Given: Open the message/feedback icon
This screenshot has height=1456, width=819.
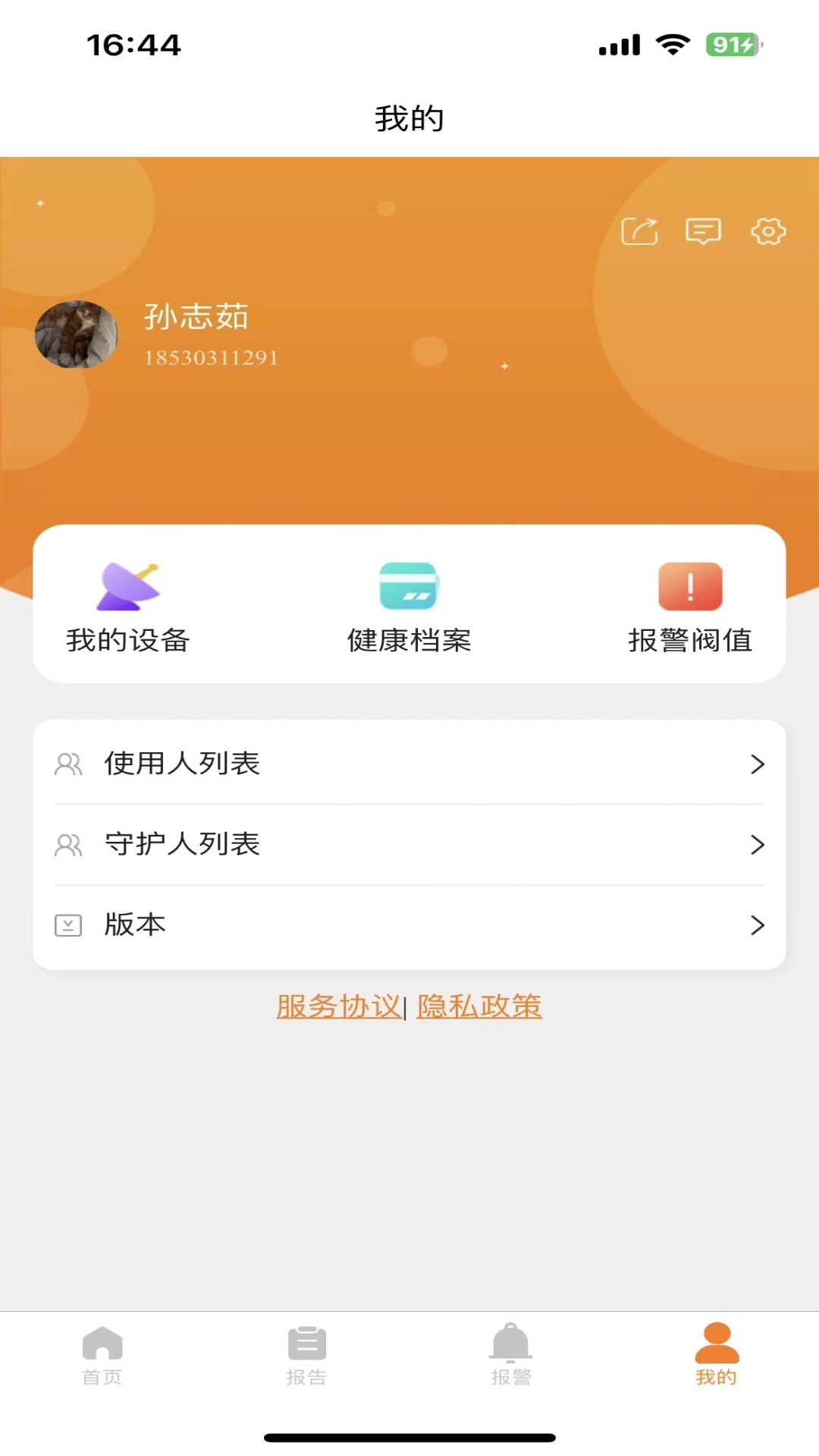Looking at the screenshot, I should coord(702,231).
